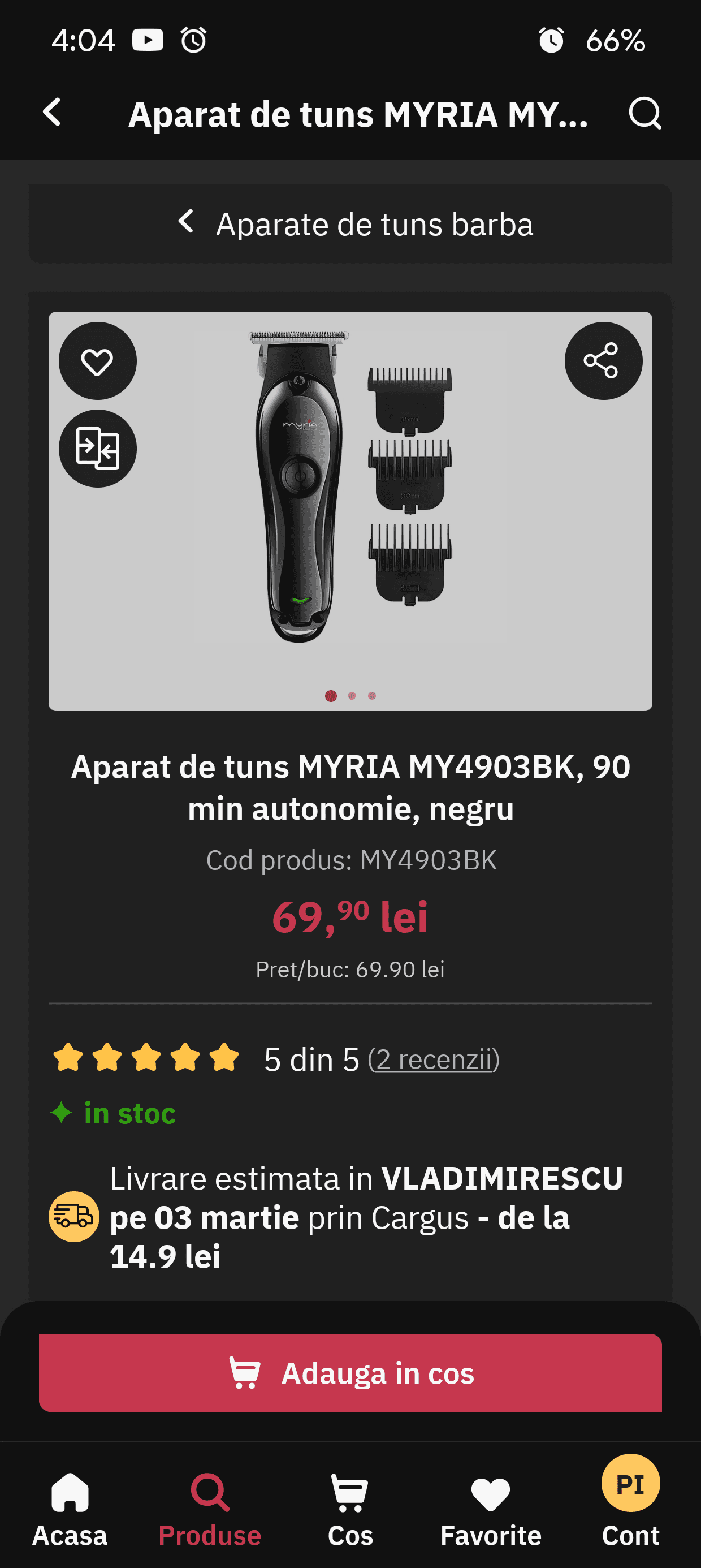Open the 2 recenzii reviews link

click(x=433, y=1059)
